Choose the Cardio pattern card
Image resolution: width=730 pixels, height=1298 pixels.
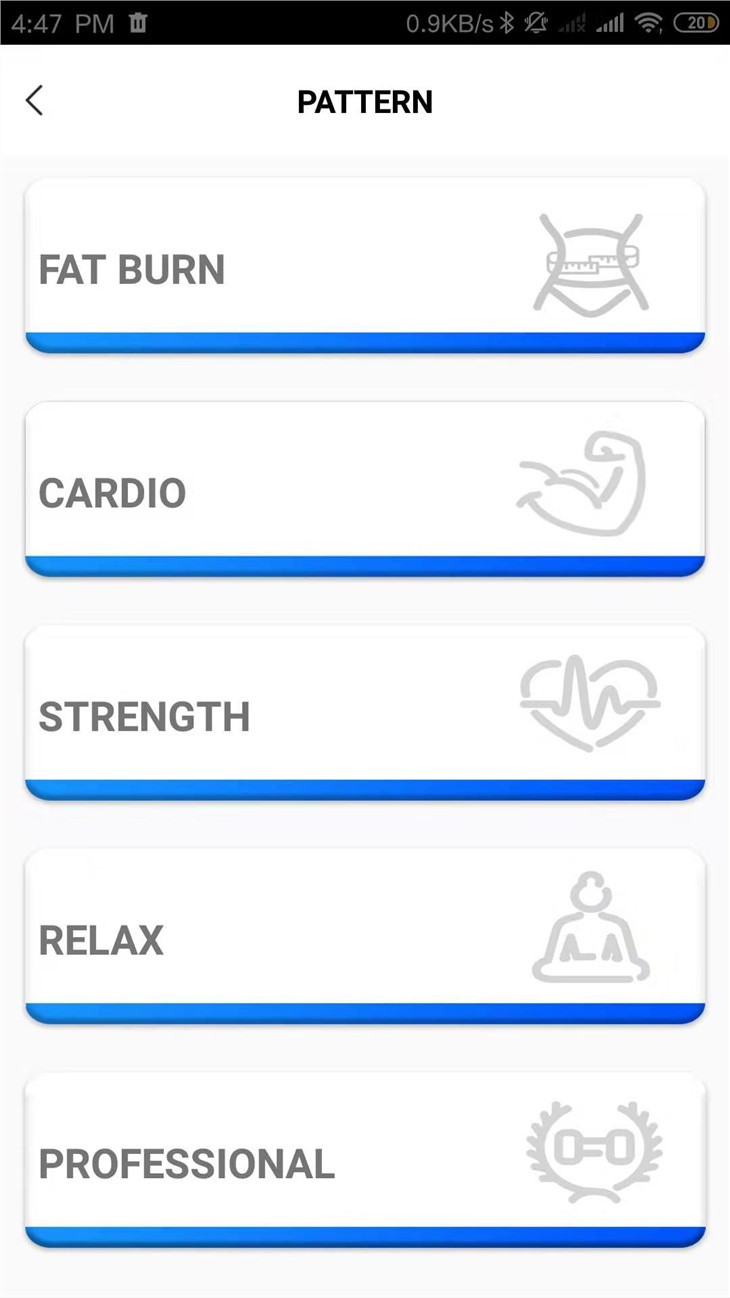(365, 490)
